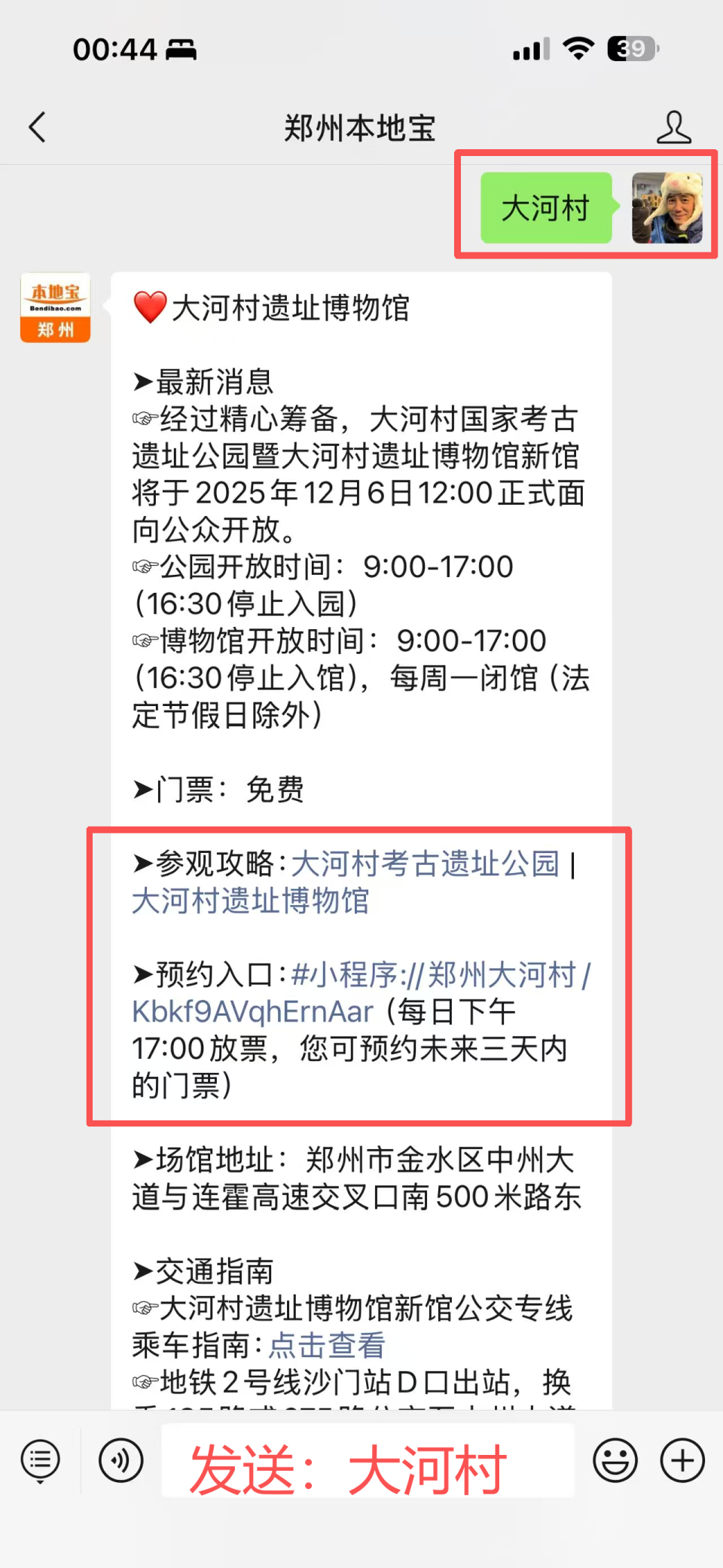Screen dimensions: 723x1568
Task: Open the contact profile icon top right
Action: pyautogui.click(x=676, y=127)
